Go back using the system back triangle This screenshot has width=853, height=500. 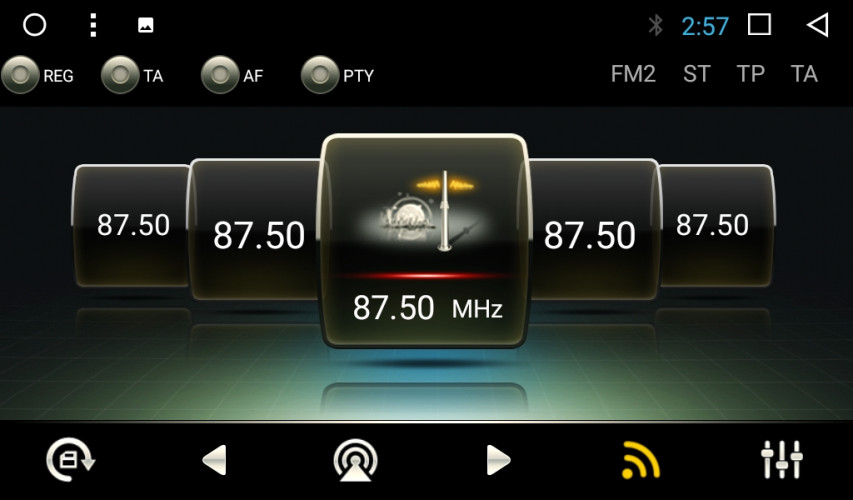tap(818, 25)
